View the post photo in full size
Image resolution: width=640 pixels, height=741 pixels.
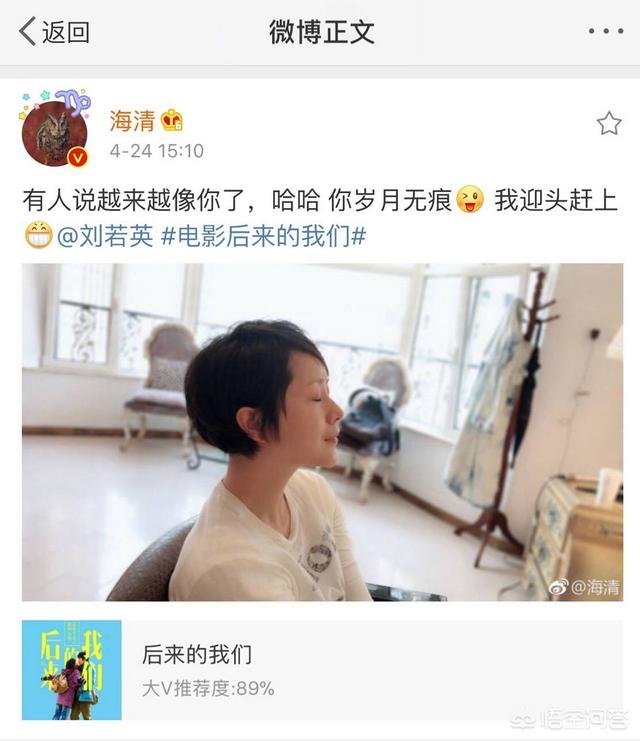(322, 431)
